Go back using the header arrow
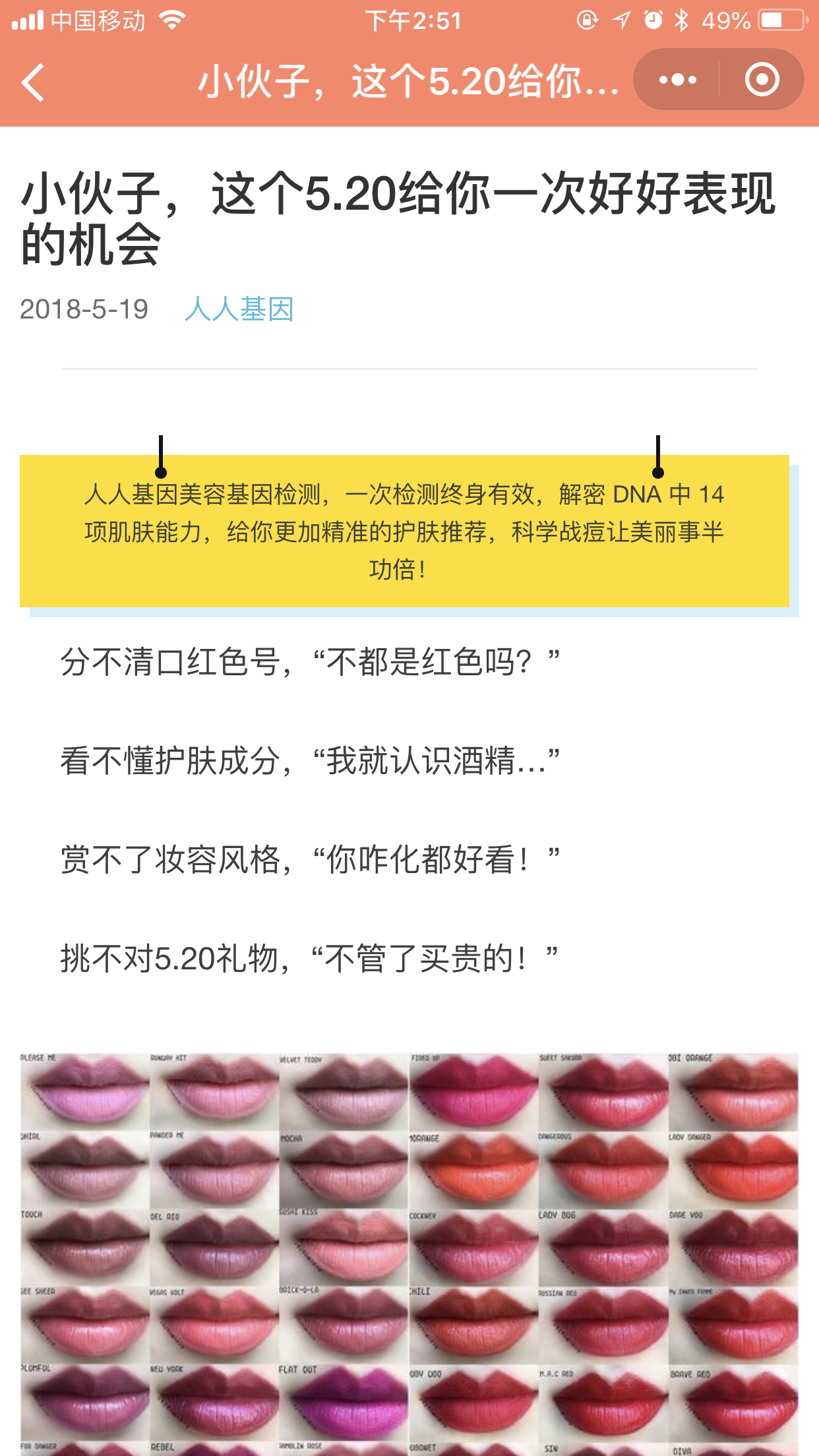The height and width of the screenshot is (1456, 819). pyautogui.click(x=33, y=82)
